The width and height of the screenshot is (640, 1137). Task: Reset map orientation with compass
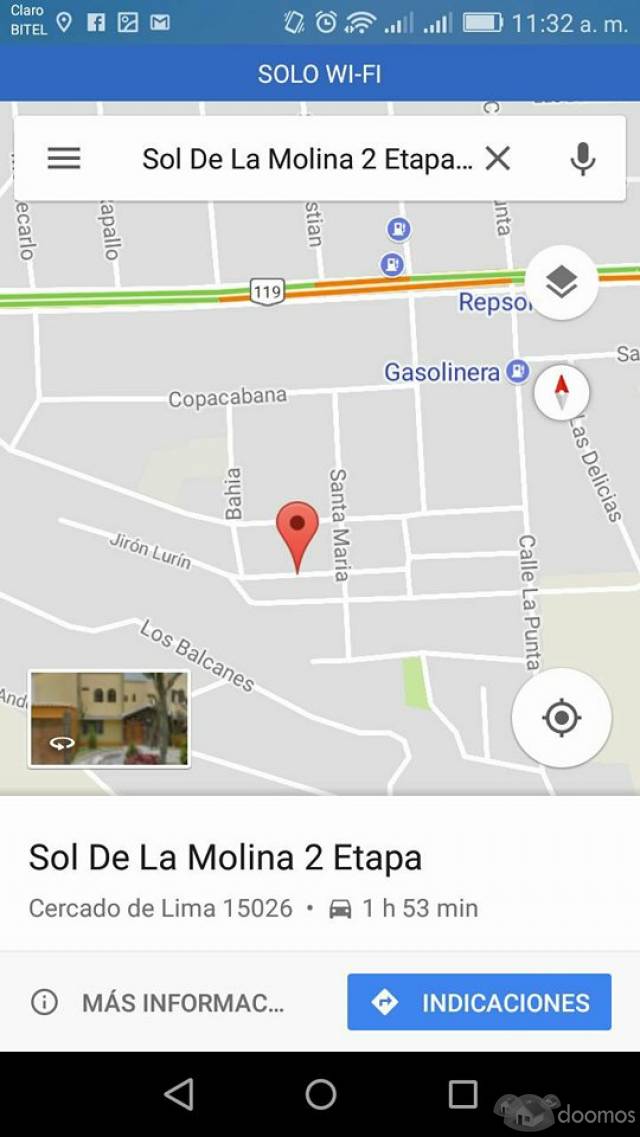562,391
